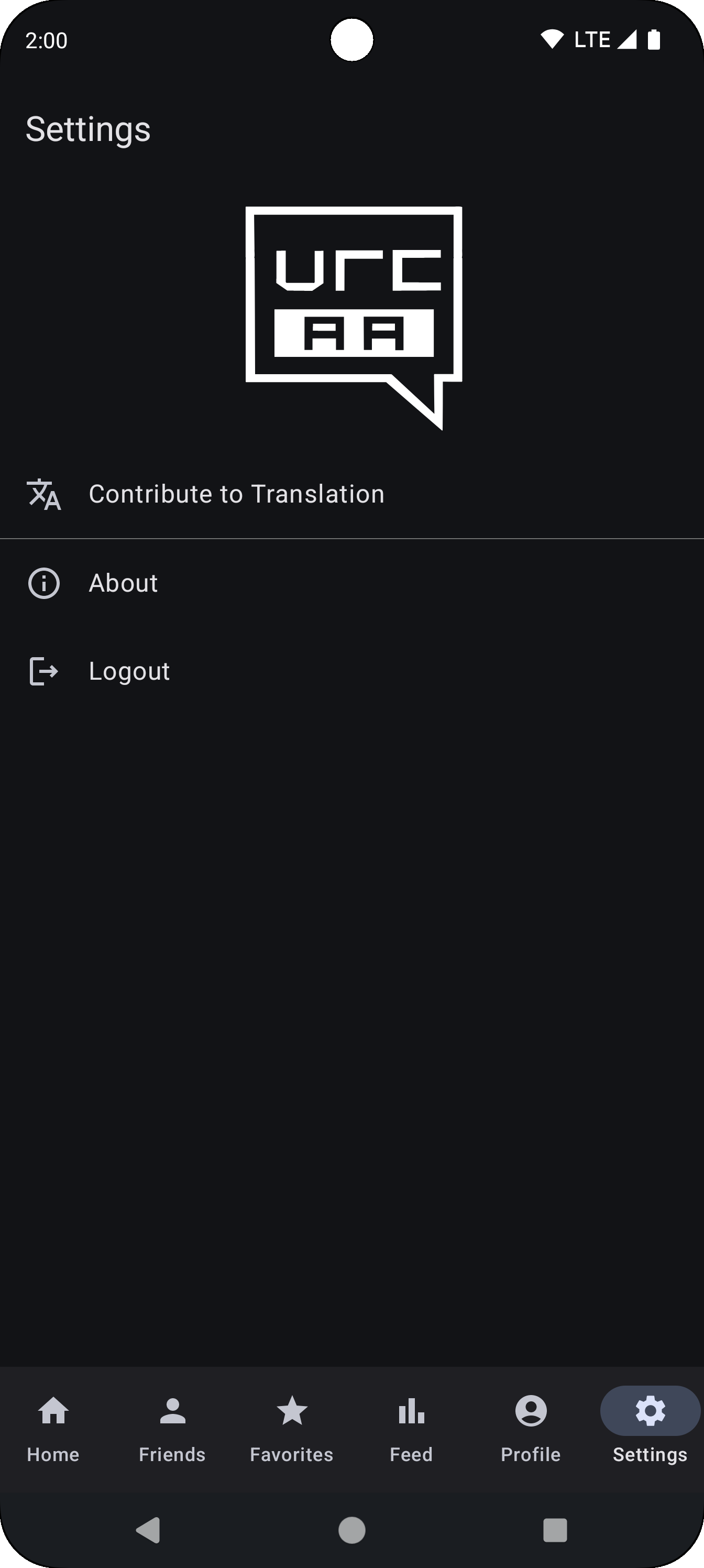Tap the system back button
The image size is (704, 1568).
click(148, 1530)
